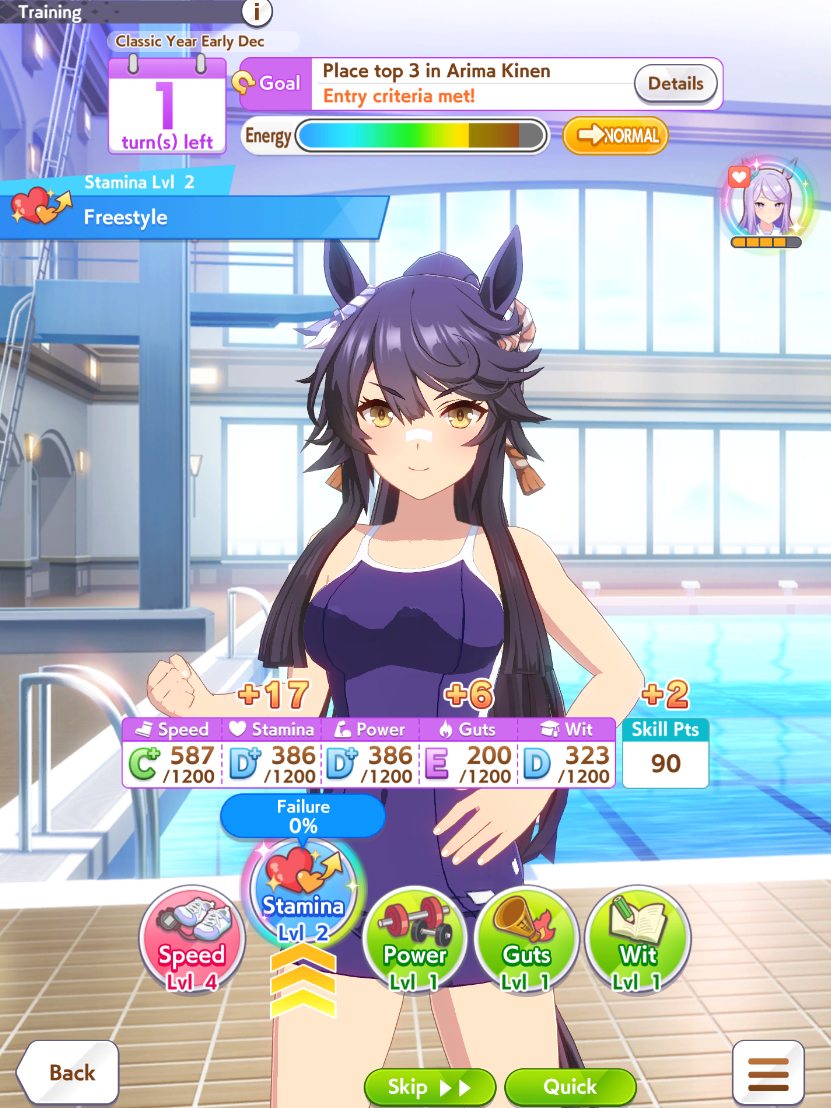The image size is (831, 1108).
Task: Choose Guts training
Action: 526,941
